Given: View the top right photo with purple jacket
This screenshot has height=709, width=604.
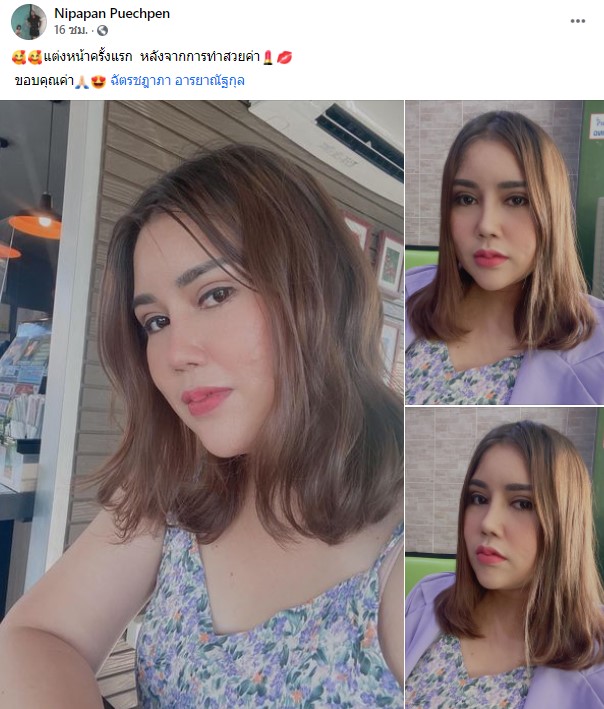Looking at the screenshot, I should tap(504, 252).
